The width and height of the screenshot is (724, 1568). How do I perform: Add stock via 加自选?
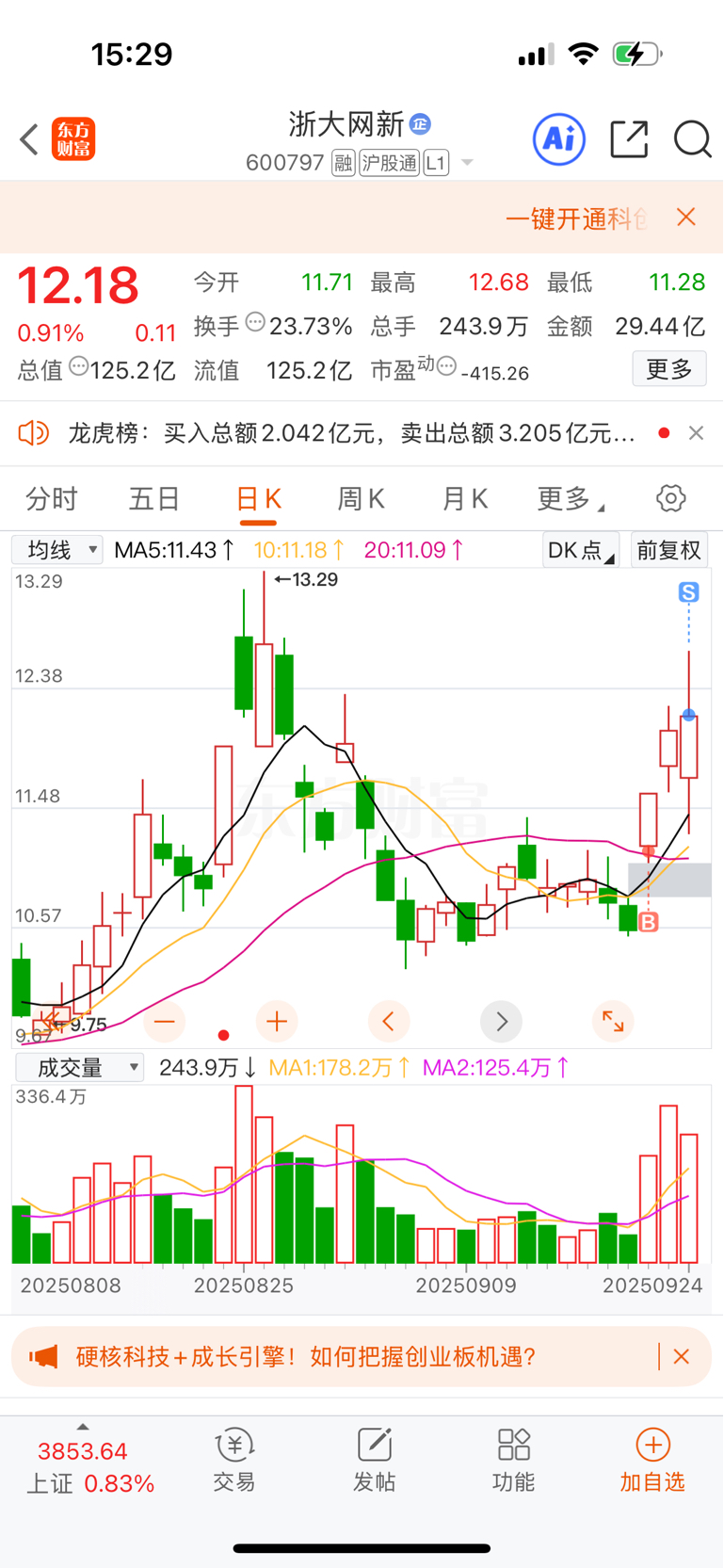[652, 1461]
